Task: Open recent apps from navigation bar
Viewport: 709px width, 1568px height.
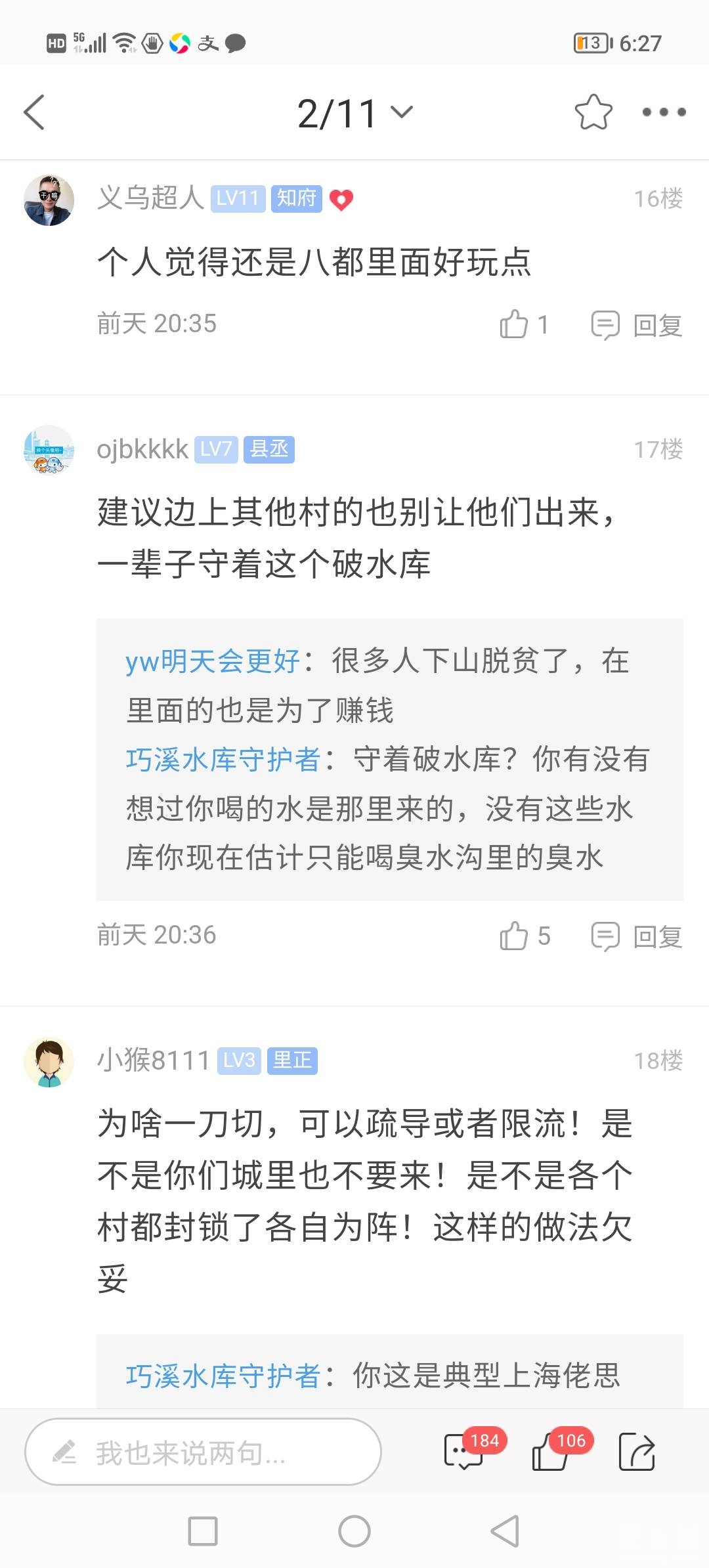Action: pos(203,1531)
